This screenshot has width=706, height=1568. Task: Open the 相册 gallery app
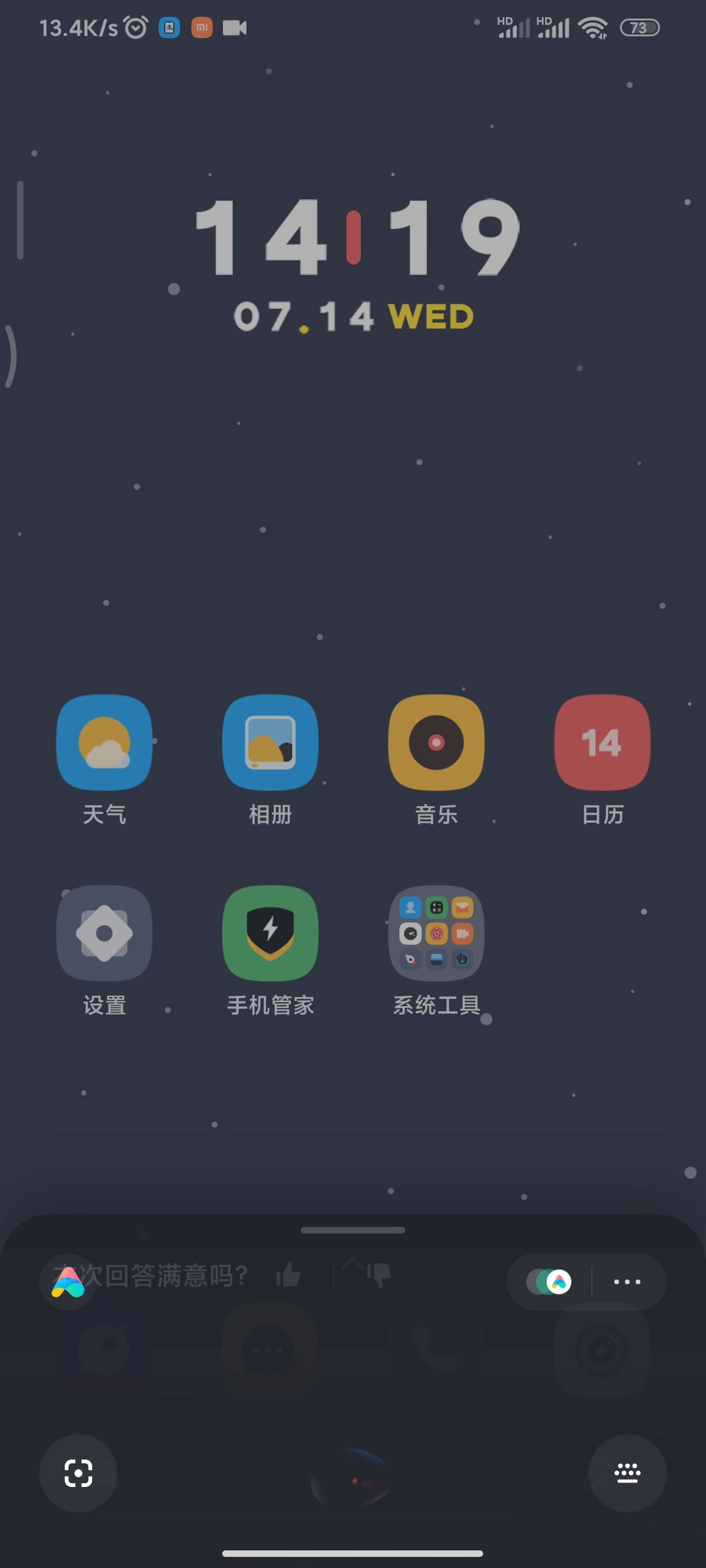pyautogui.click(x=271, y=743)
